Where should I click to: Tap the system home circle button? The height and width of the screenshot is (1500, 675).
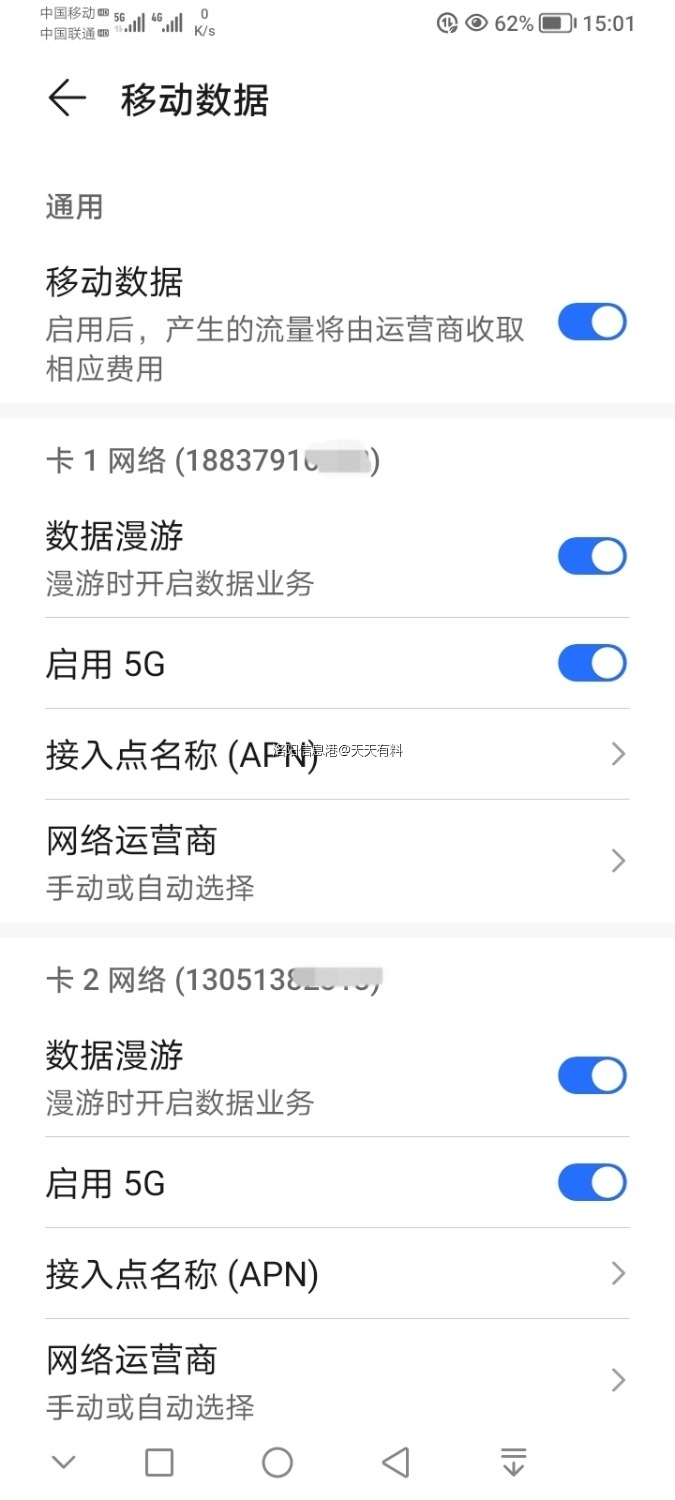point(277,1462)
